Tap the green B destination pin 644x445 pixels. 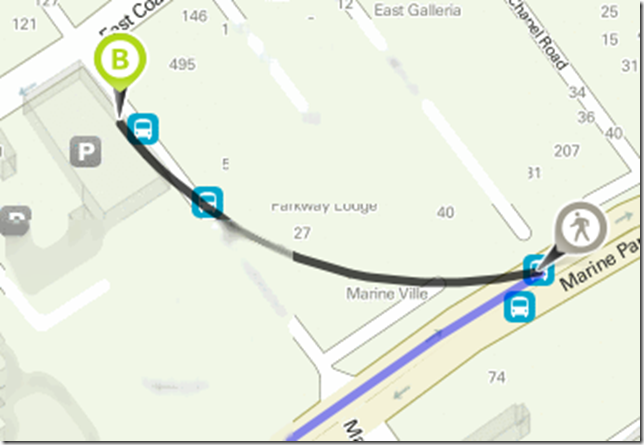click(x=119, y=62)
